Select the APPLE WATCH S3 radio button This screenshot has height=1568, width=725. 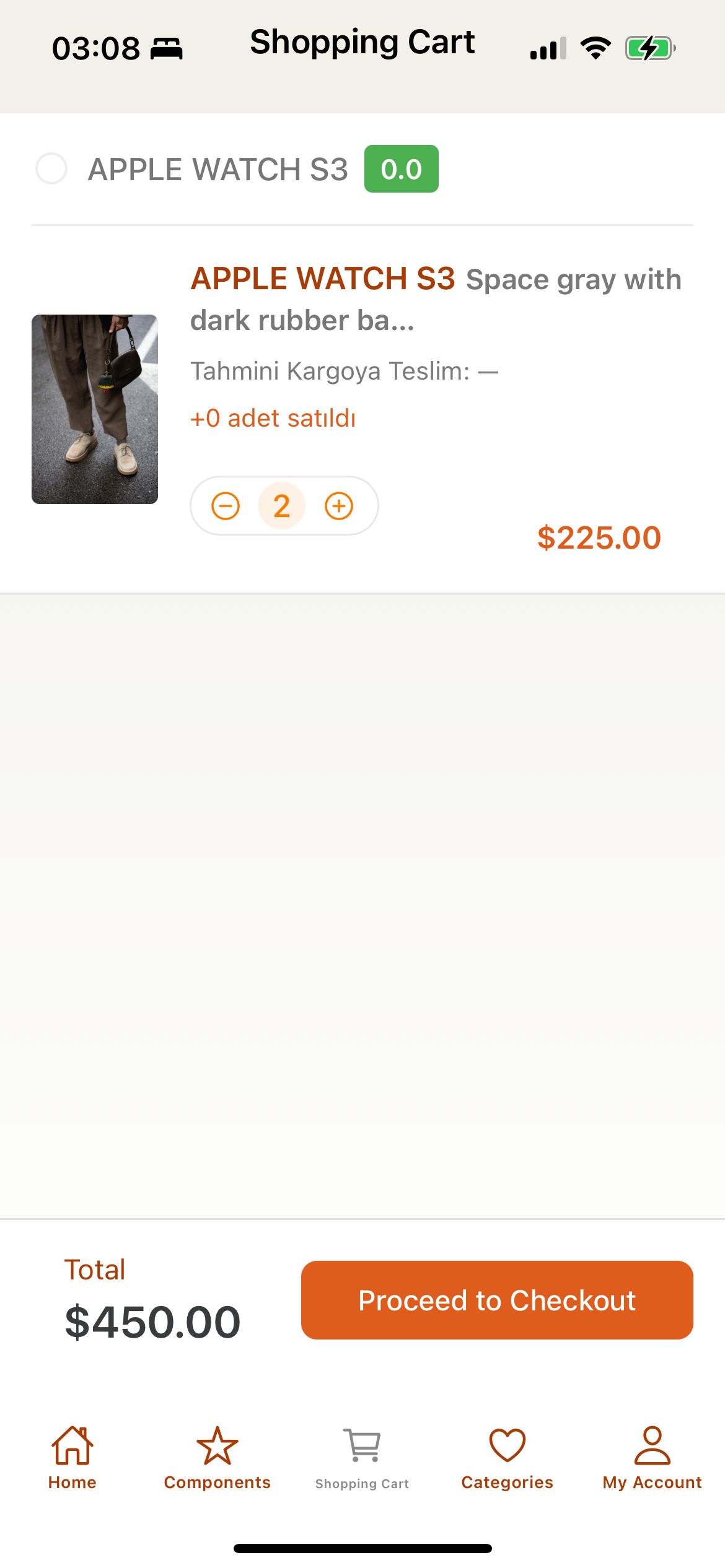(51, 168)
